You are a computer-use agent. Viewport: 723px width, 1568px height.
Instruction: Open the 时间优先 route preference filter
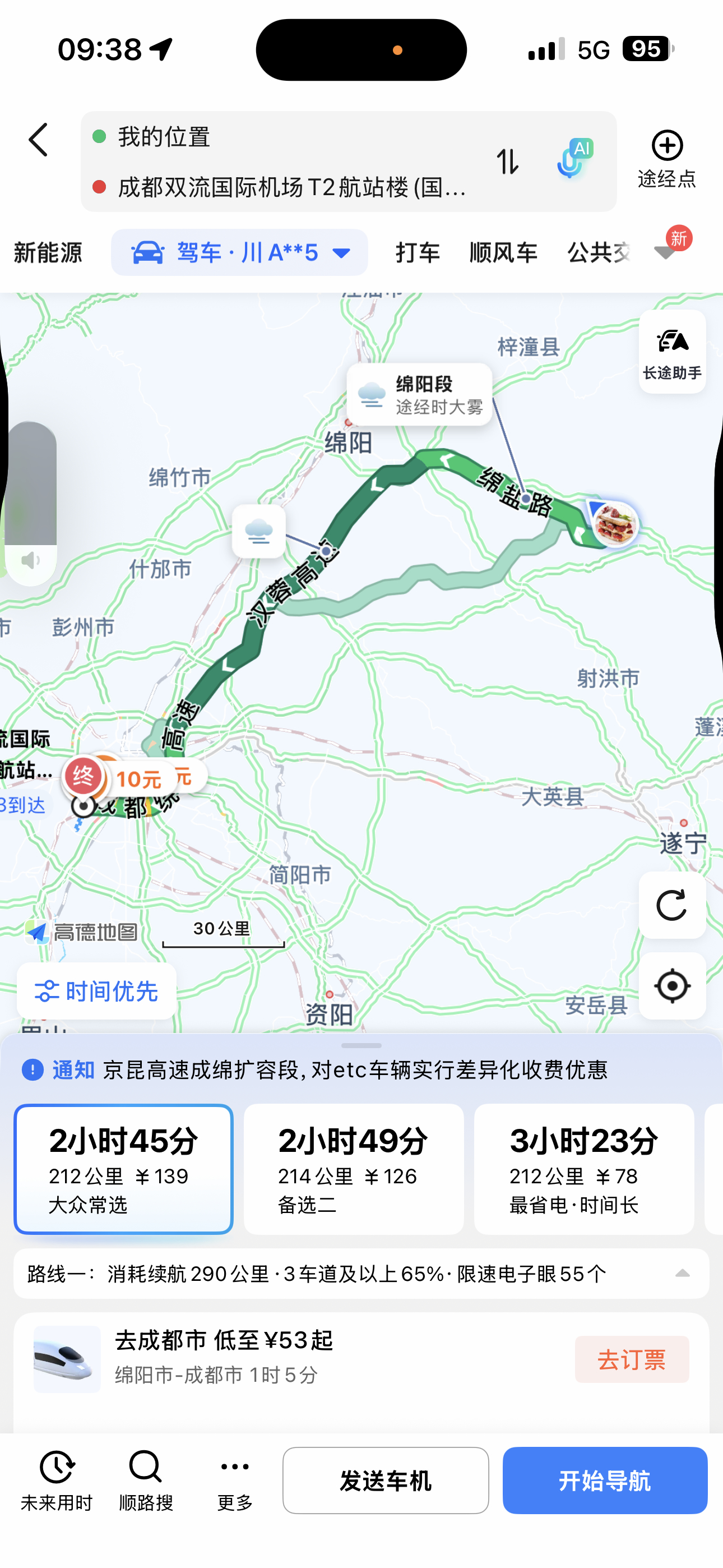pyautogui.click(x=95, y=991)
